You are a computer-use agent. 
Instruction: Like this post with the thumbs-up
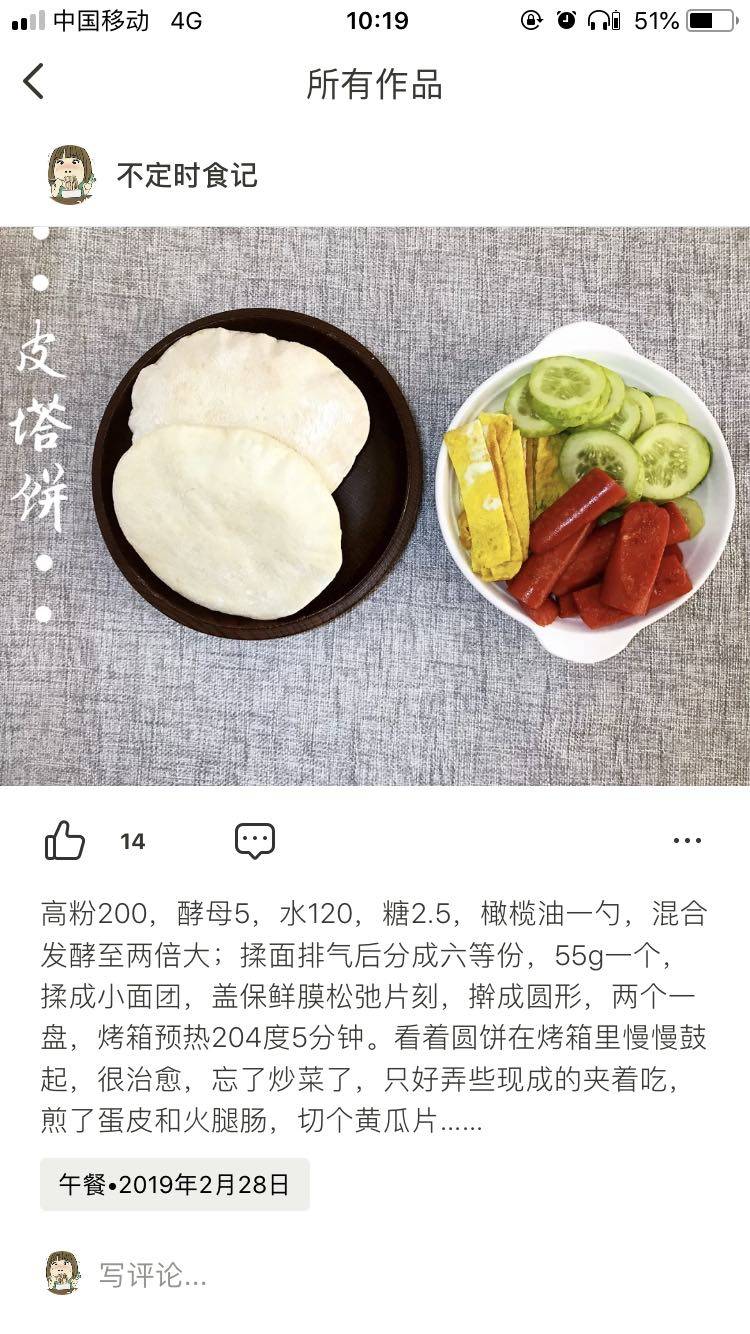65,841
